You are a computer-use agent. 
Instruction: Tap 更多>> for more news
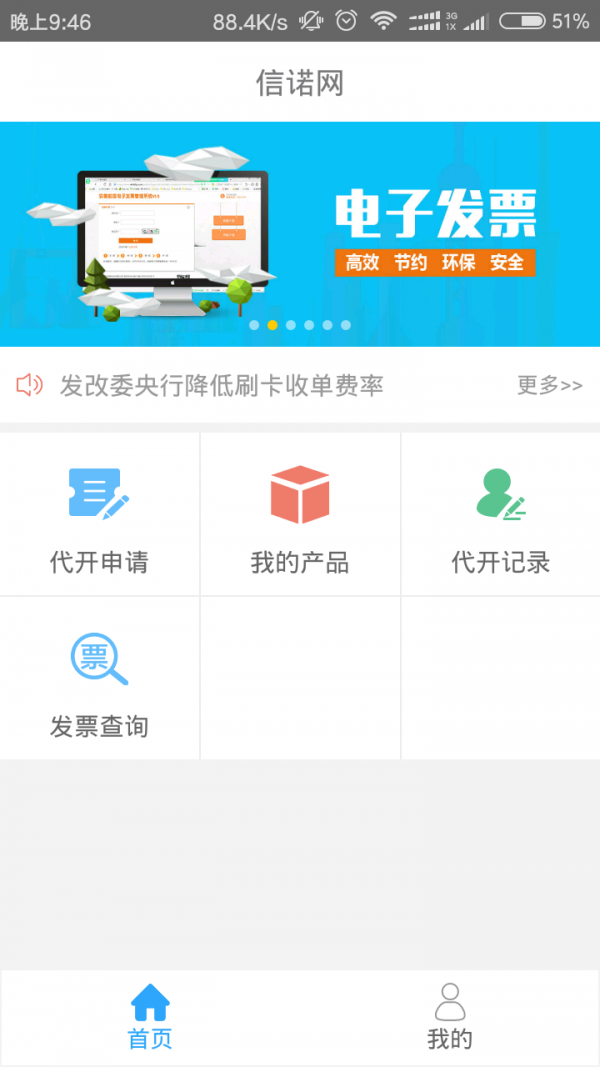(x=549, y=385)
